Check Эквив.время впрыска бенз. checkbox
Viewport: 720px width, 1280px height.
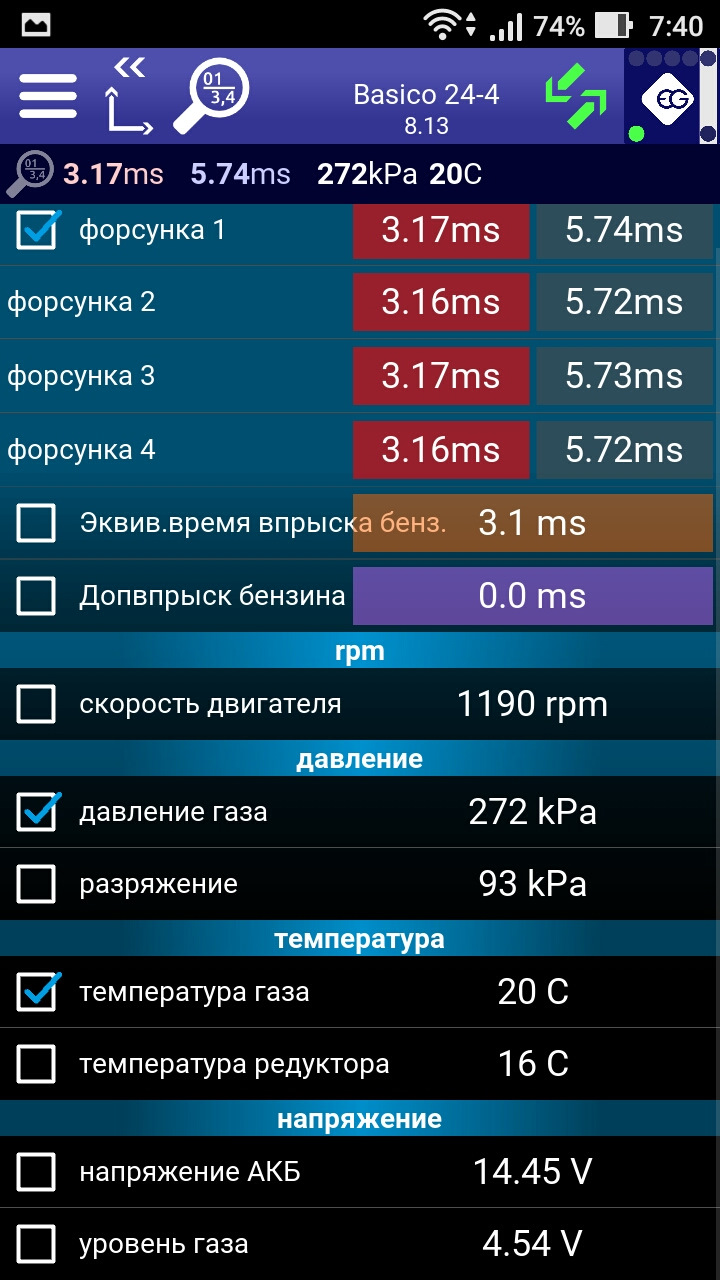(37, 523)
